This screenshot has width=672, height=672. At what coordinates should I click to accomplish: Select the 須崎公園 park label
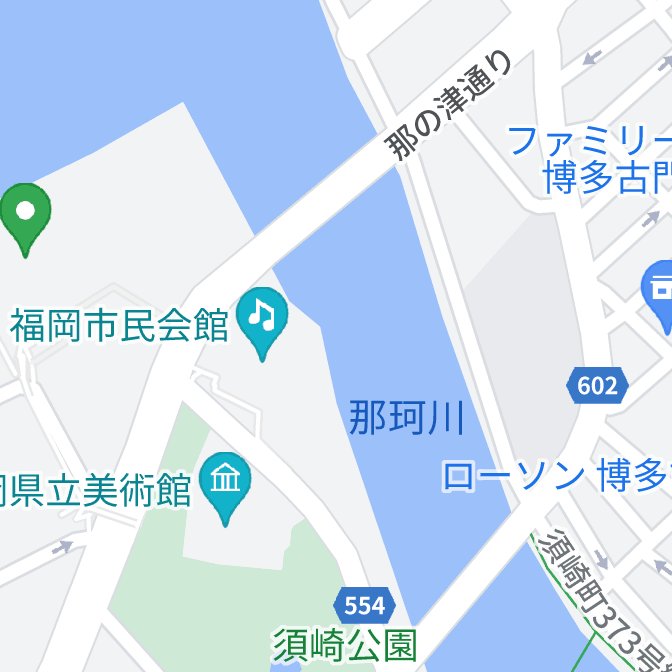(x=345, y=645)
